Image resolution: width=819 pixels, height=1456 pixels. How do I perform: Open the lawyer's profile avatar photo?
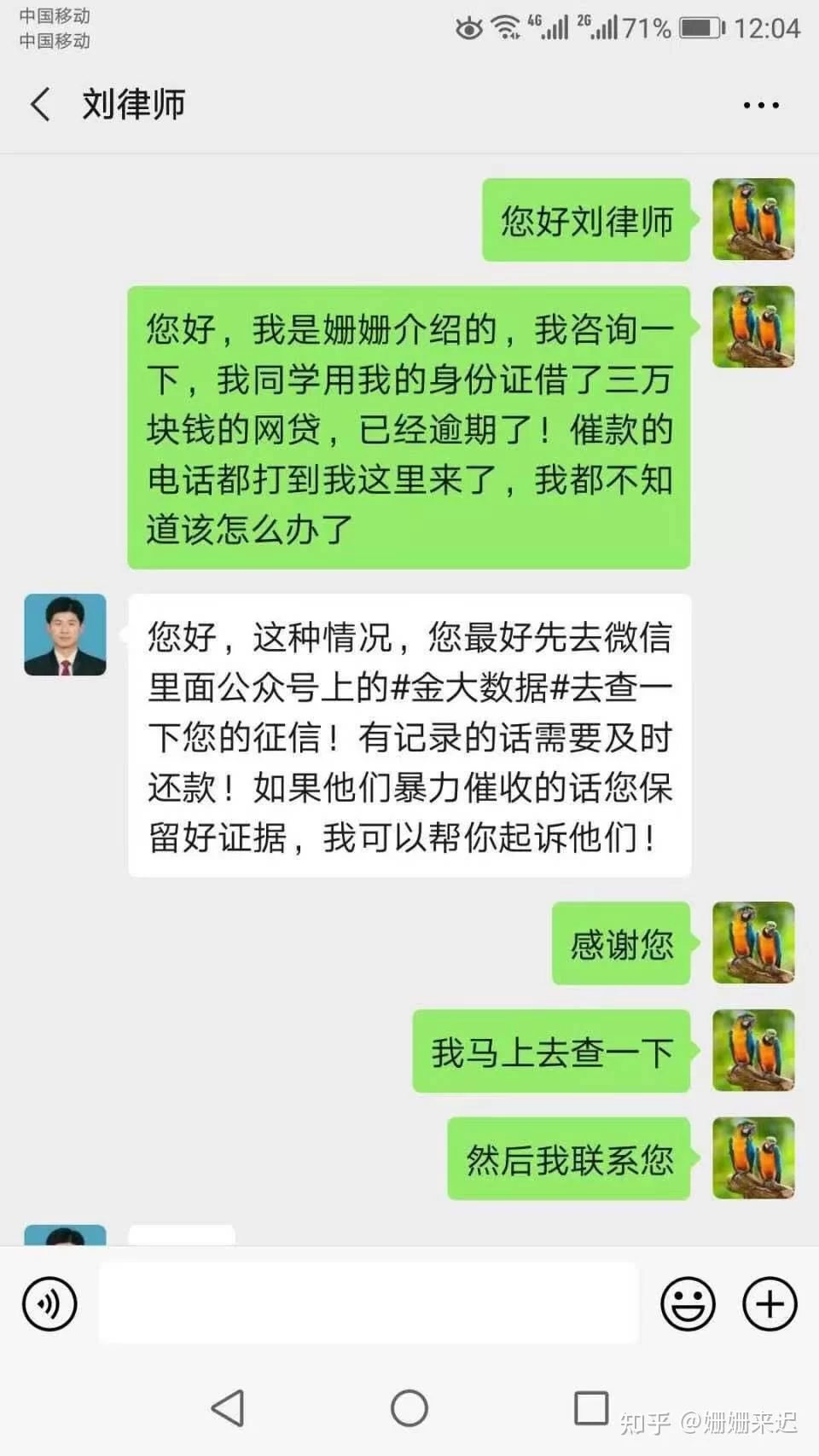pyautogui.click(x=65, y=635)
